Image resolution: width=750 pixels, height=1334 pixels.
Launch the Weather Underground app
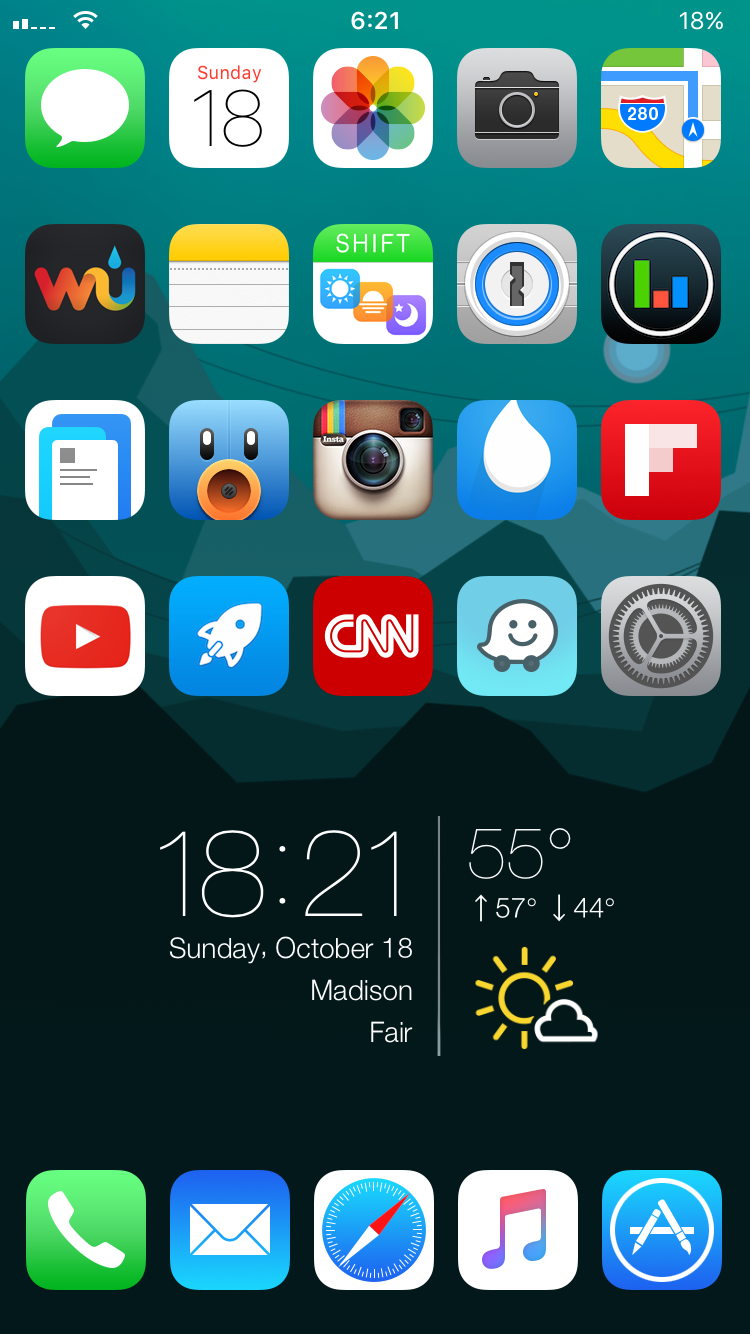pos(85,284)
